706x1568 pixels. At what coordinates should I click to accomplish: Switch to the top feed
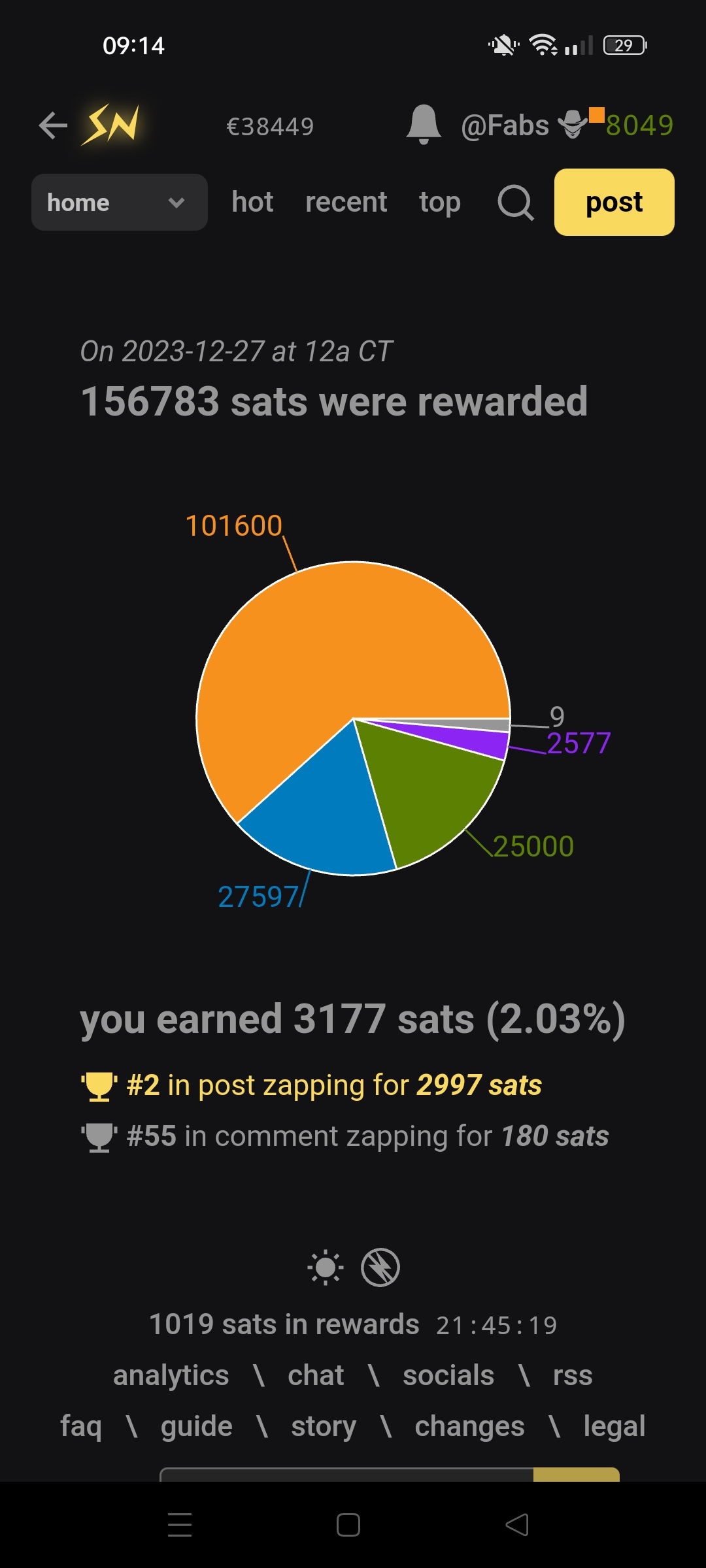pyautogui.click(x=440, y=203)
